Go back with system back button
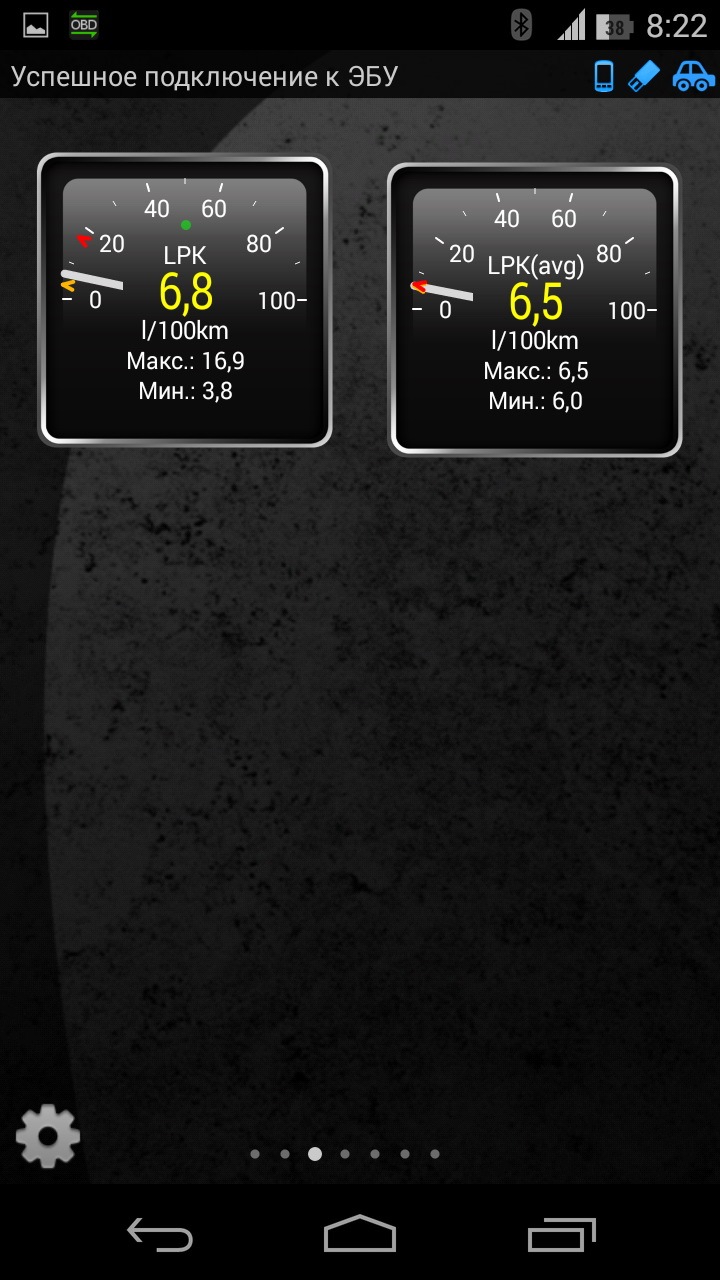 click(x=160, y=1235)
